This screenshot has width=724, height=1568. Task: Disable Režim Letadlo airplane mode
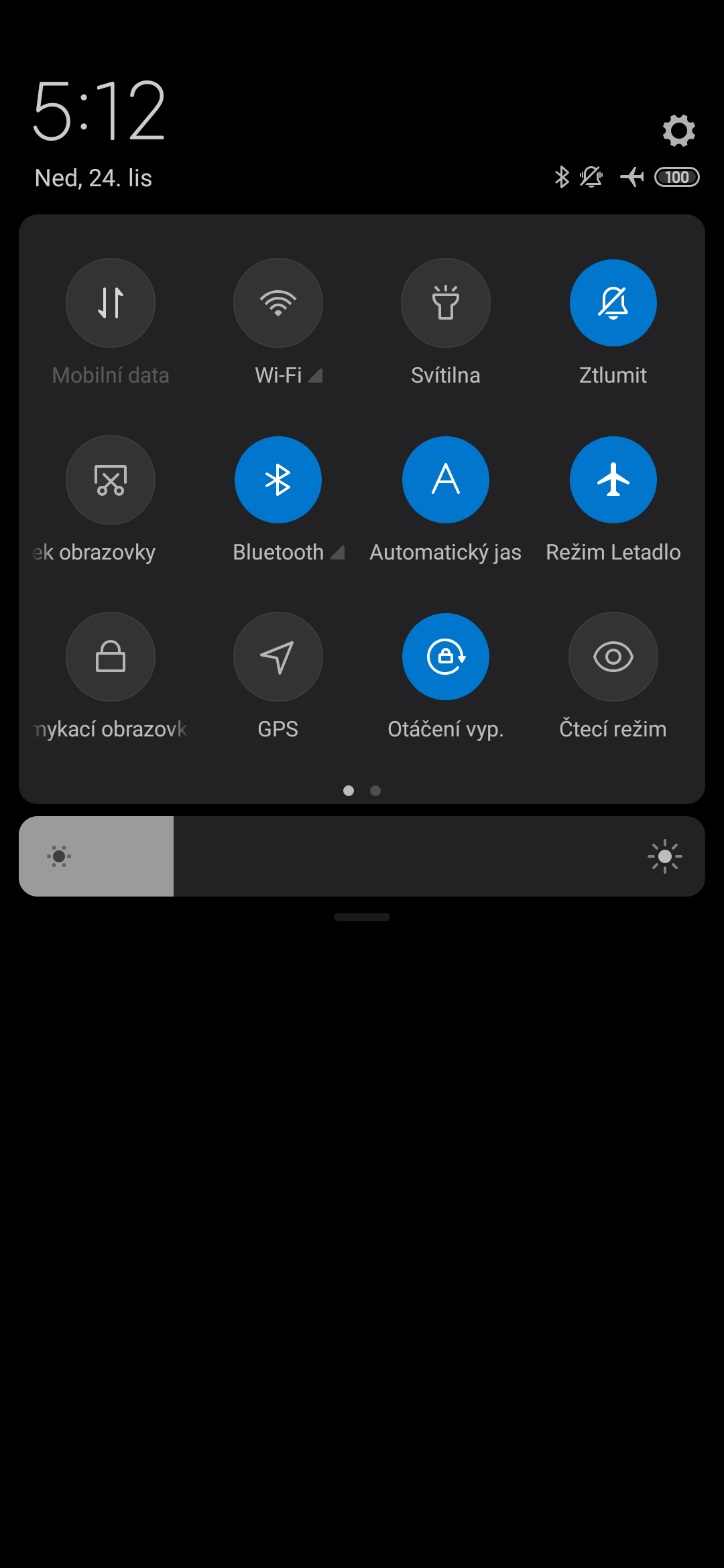[x=613, y=480]
